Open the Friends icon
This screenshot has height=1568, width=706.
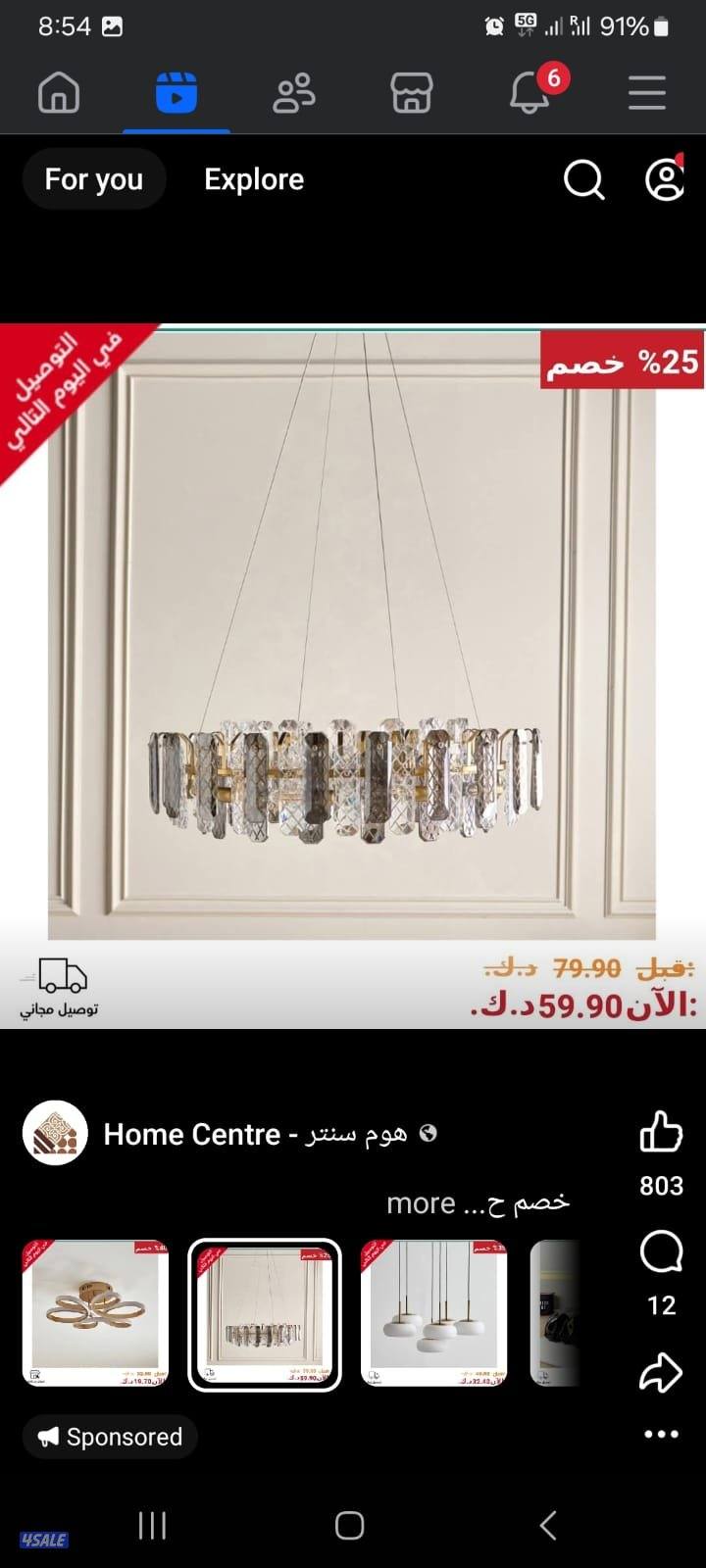point(293,93)
